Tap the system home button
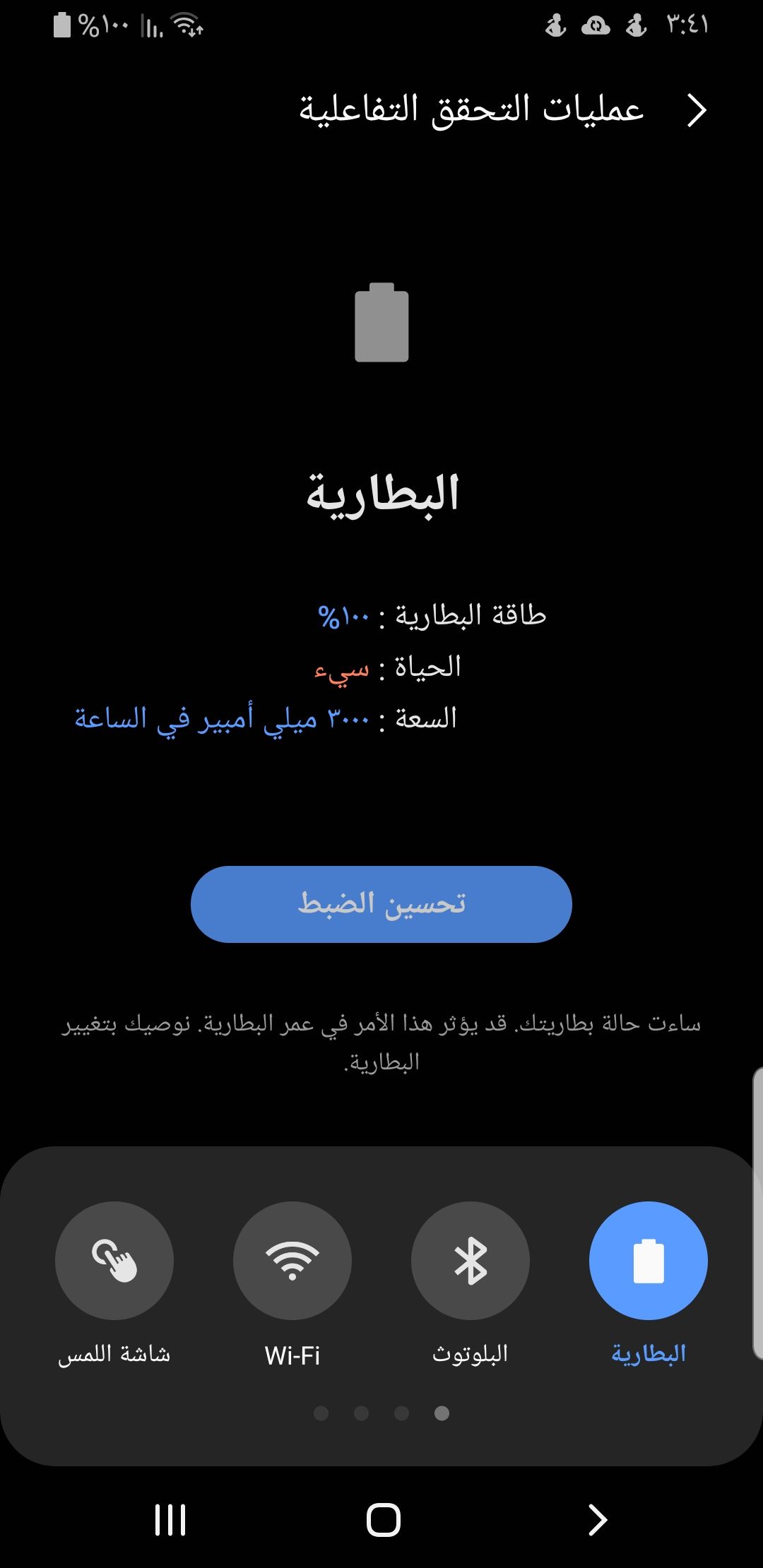The height and width of the screenshot is (1568, 763). tap(383, 1520)
